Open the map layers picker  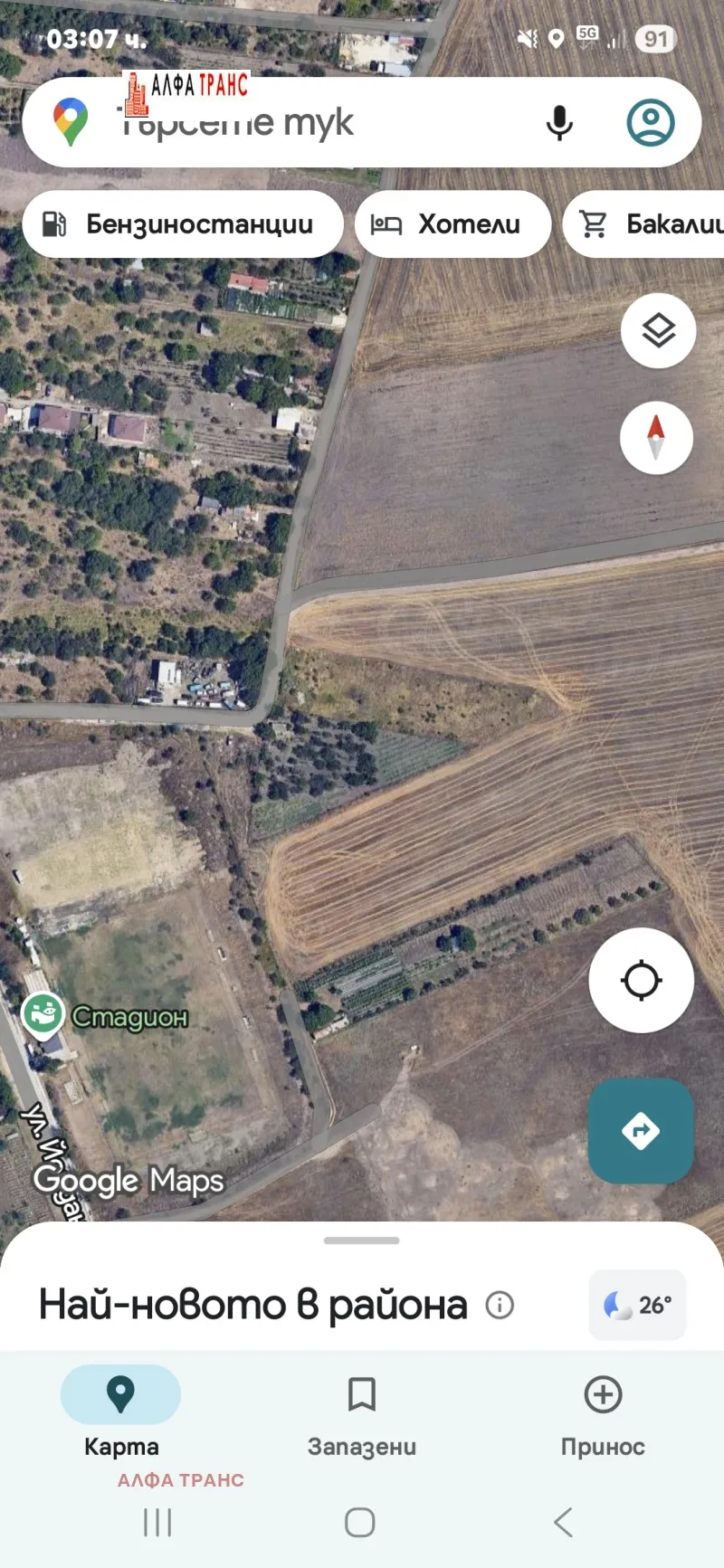pos(658,331)
